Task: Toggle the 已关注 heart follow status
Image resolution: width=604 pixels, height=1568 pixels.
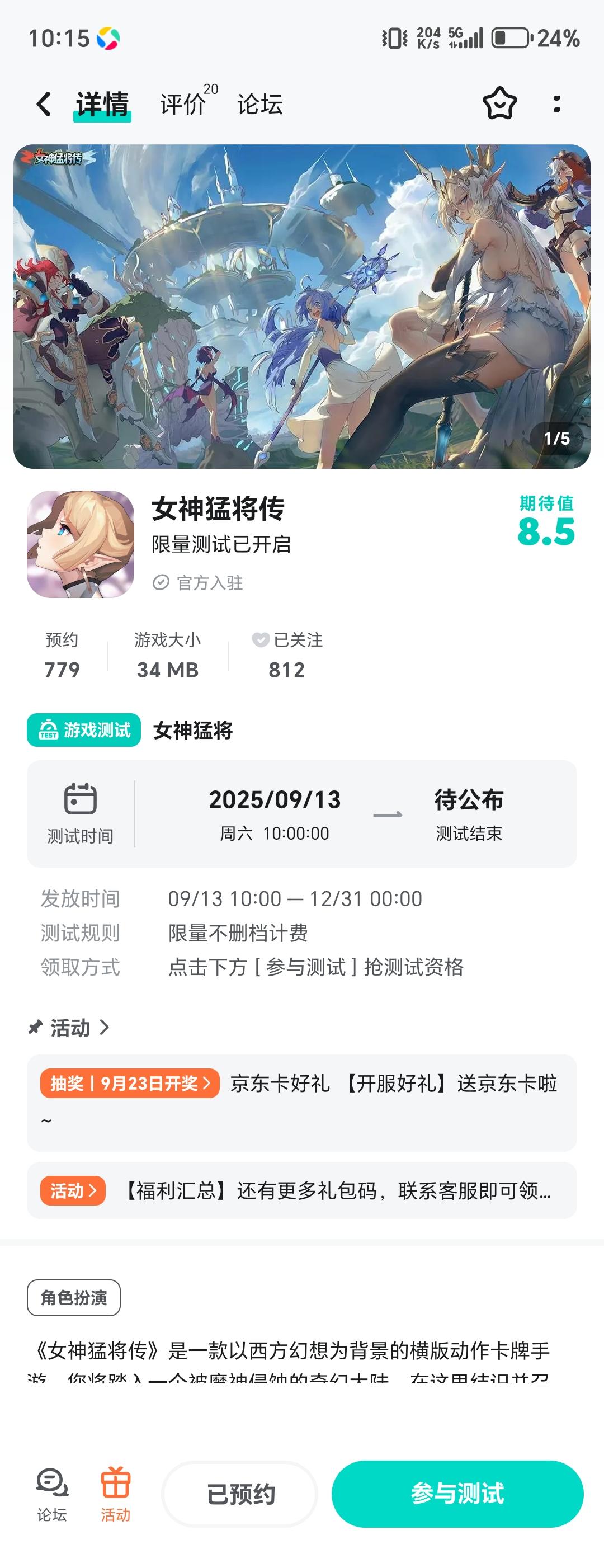Action: 261,640
